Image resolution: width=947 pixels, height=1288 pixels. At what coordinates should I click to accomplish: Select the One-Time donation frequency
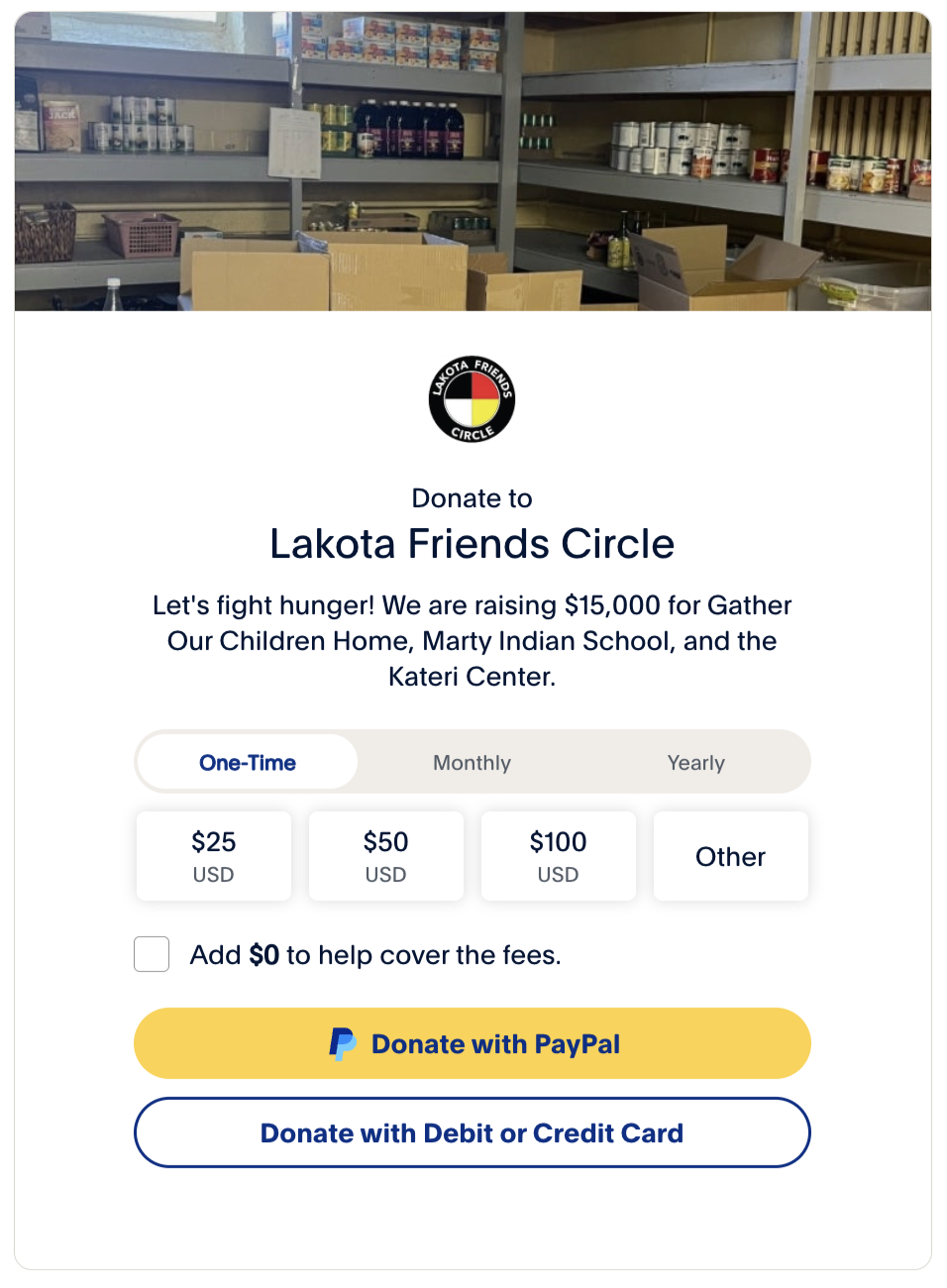(248, 762)
